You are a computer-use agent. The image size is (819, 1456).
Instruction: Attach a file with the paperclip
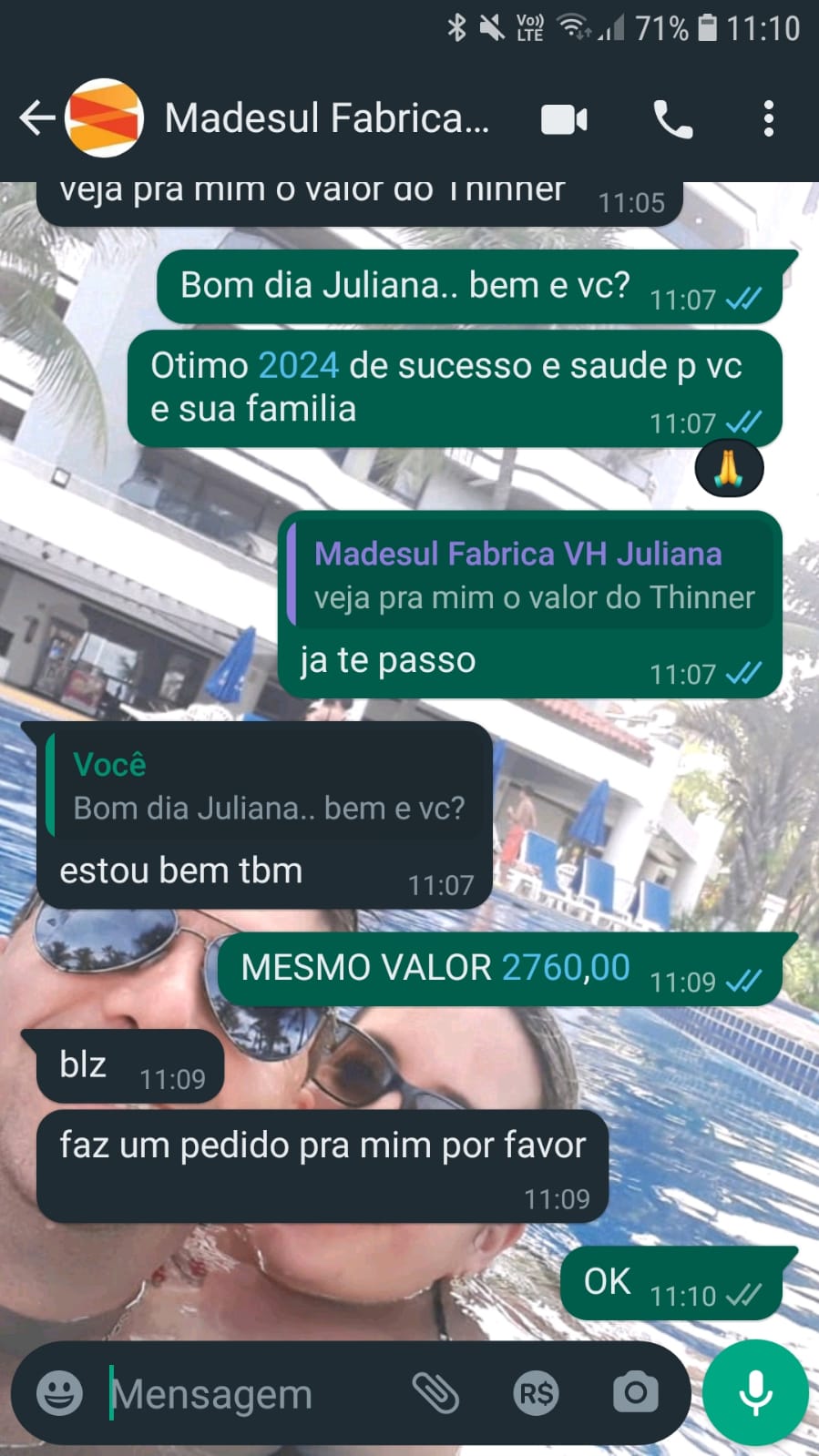(435, 1392)
